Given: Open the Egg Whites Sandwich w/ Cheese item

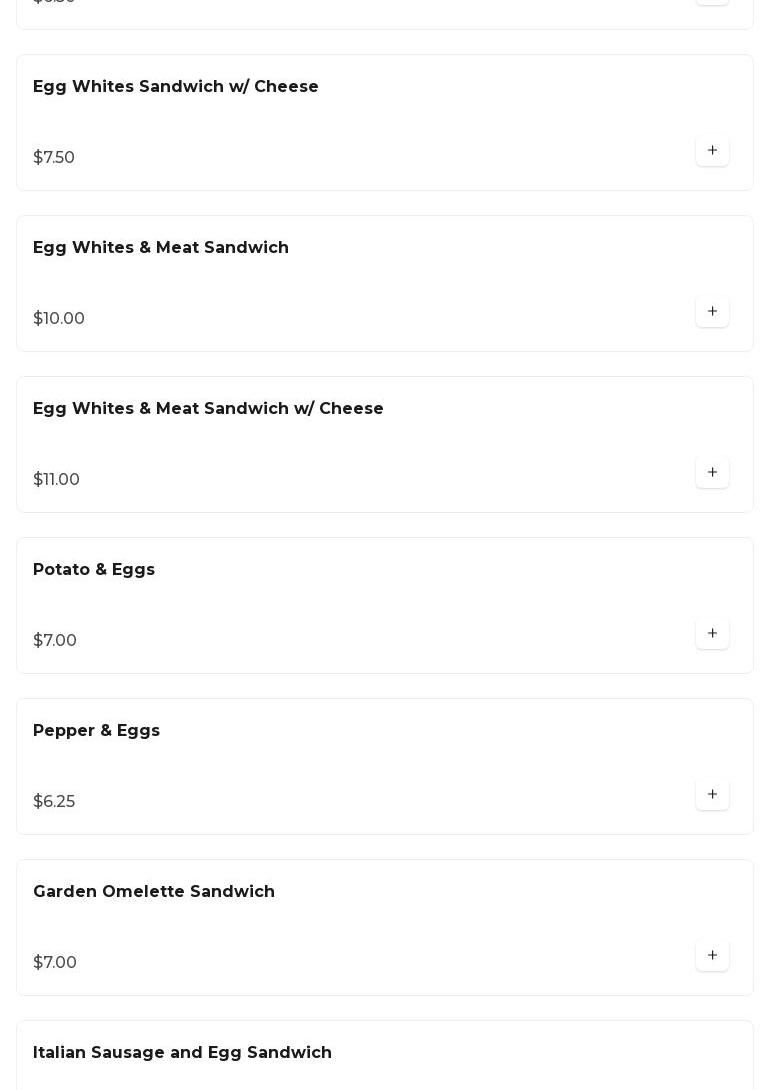Looking at the screenshot, I should tap(176, 87).
